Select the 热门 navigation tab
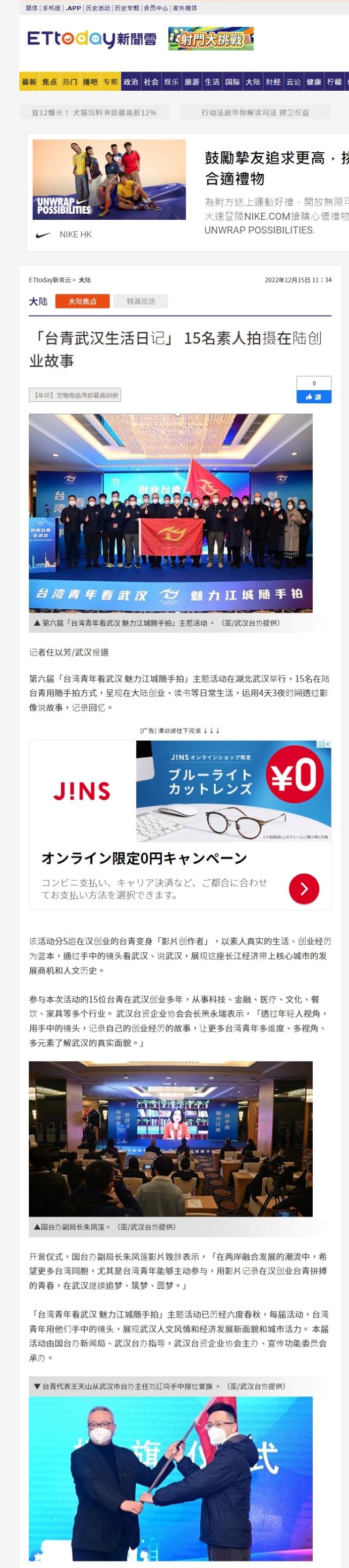Viewport: 349px width, 1568px height. click(70, 82)
